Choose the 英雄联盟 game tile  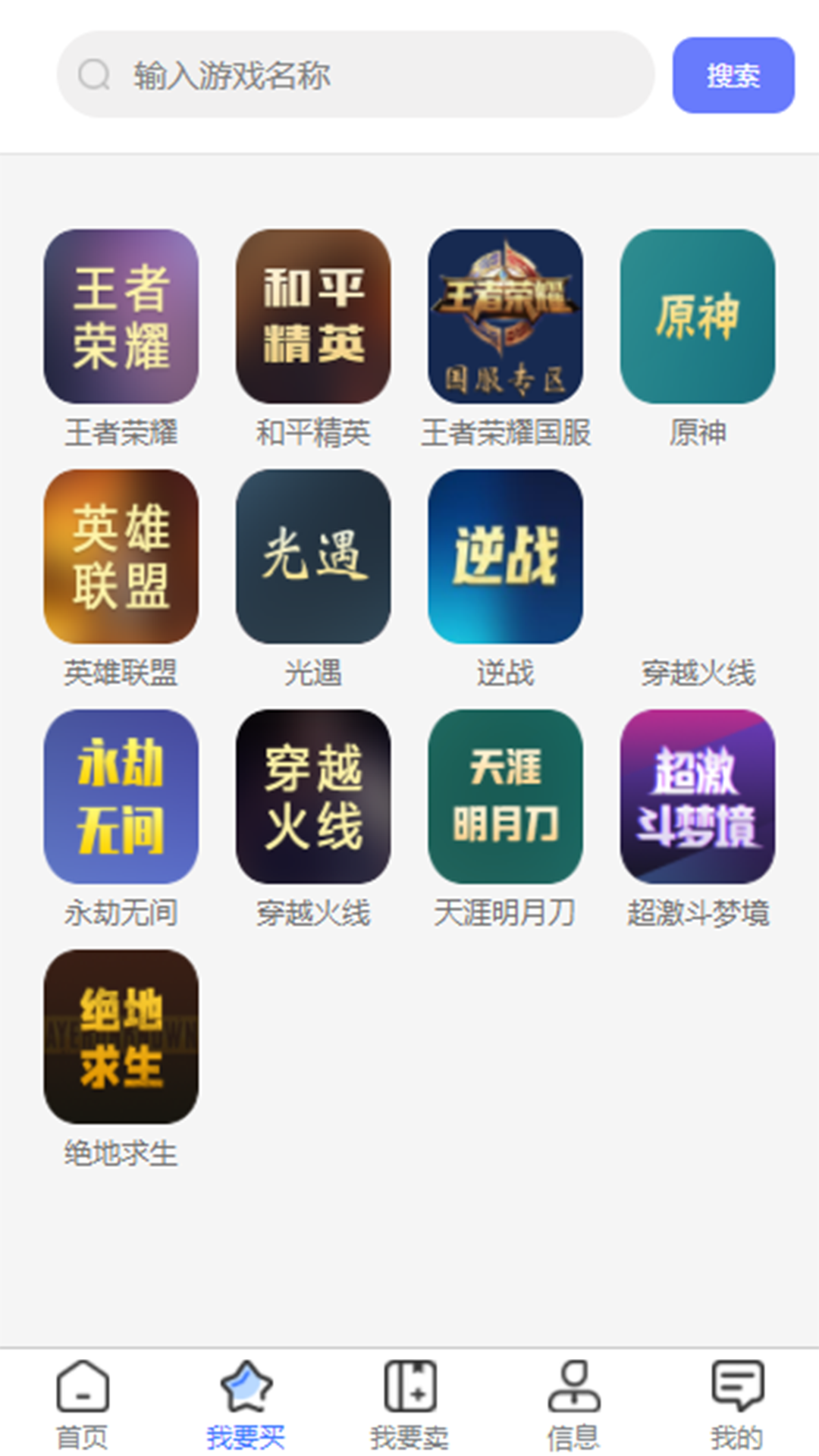(121, 557)
